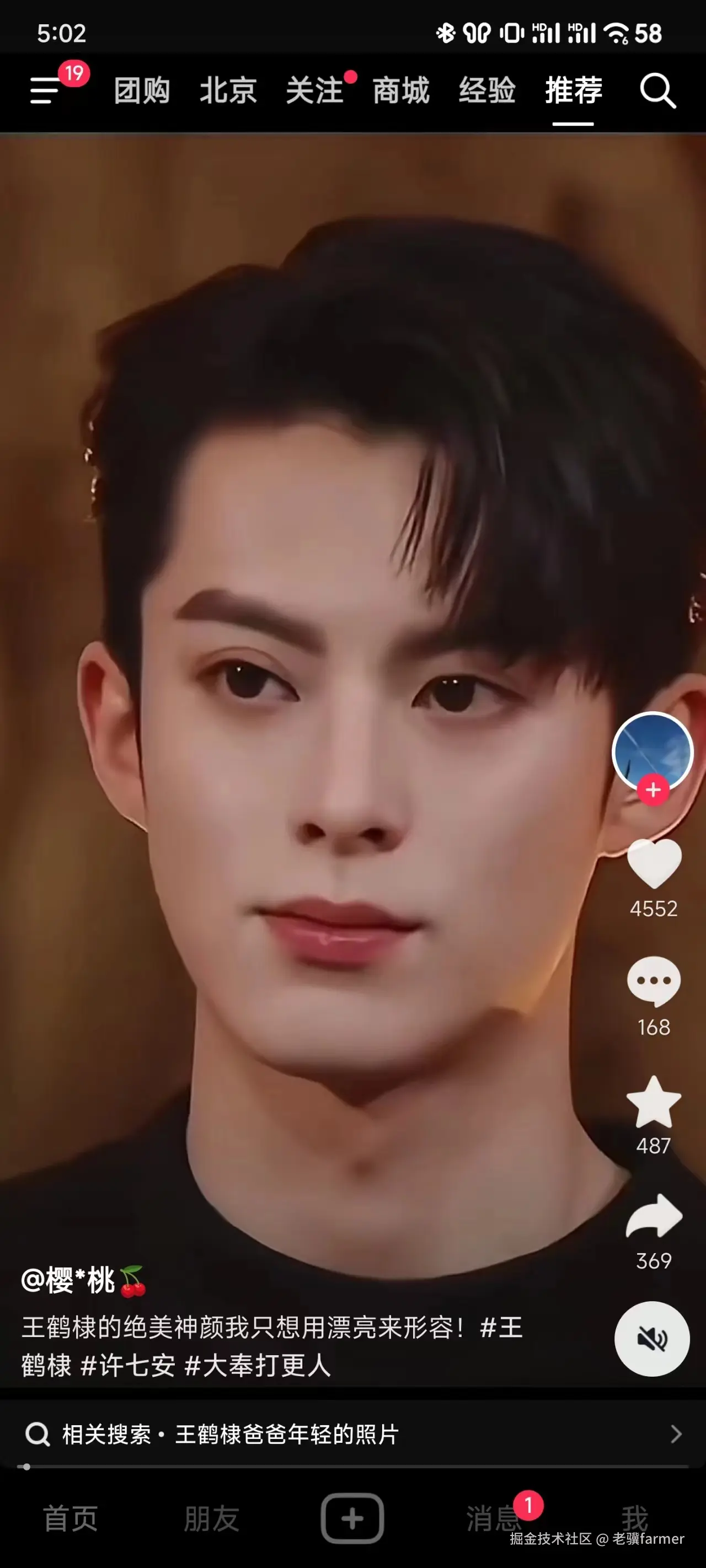Like this video with the heart
This screenshot has width=706, height=1568.
point(654,863)
